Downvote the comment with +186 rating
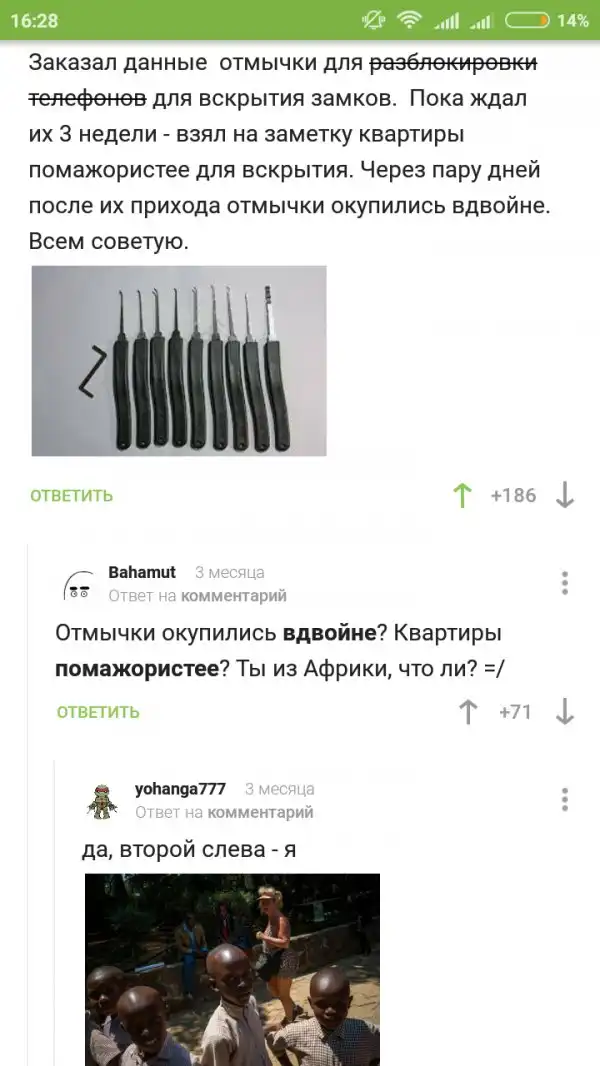Viewport: 600px width, 1066px height. (x=565, y=495)
